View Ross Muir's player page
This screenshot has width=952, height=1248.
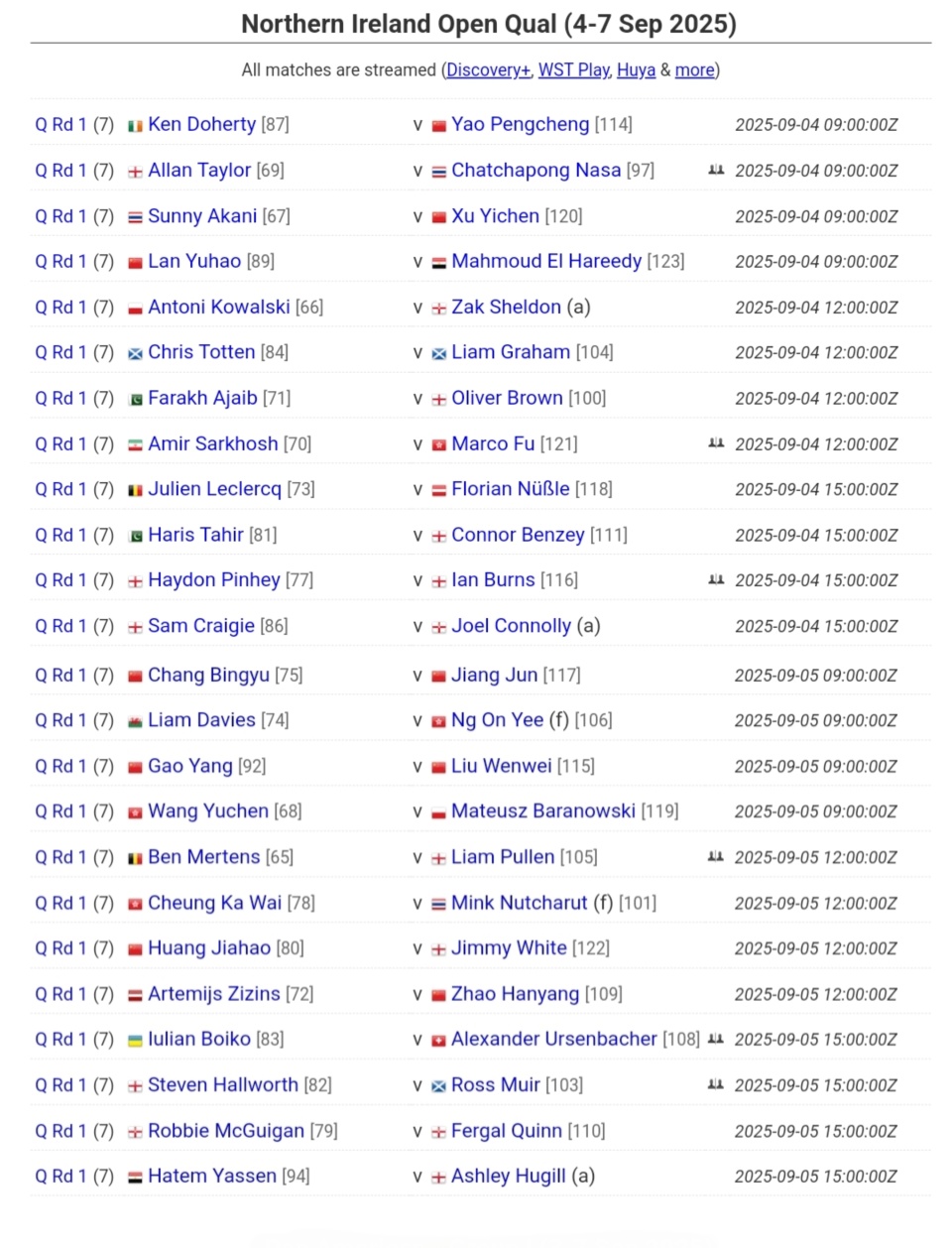[496, 1085]
